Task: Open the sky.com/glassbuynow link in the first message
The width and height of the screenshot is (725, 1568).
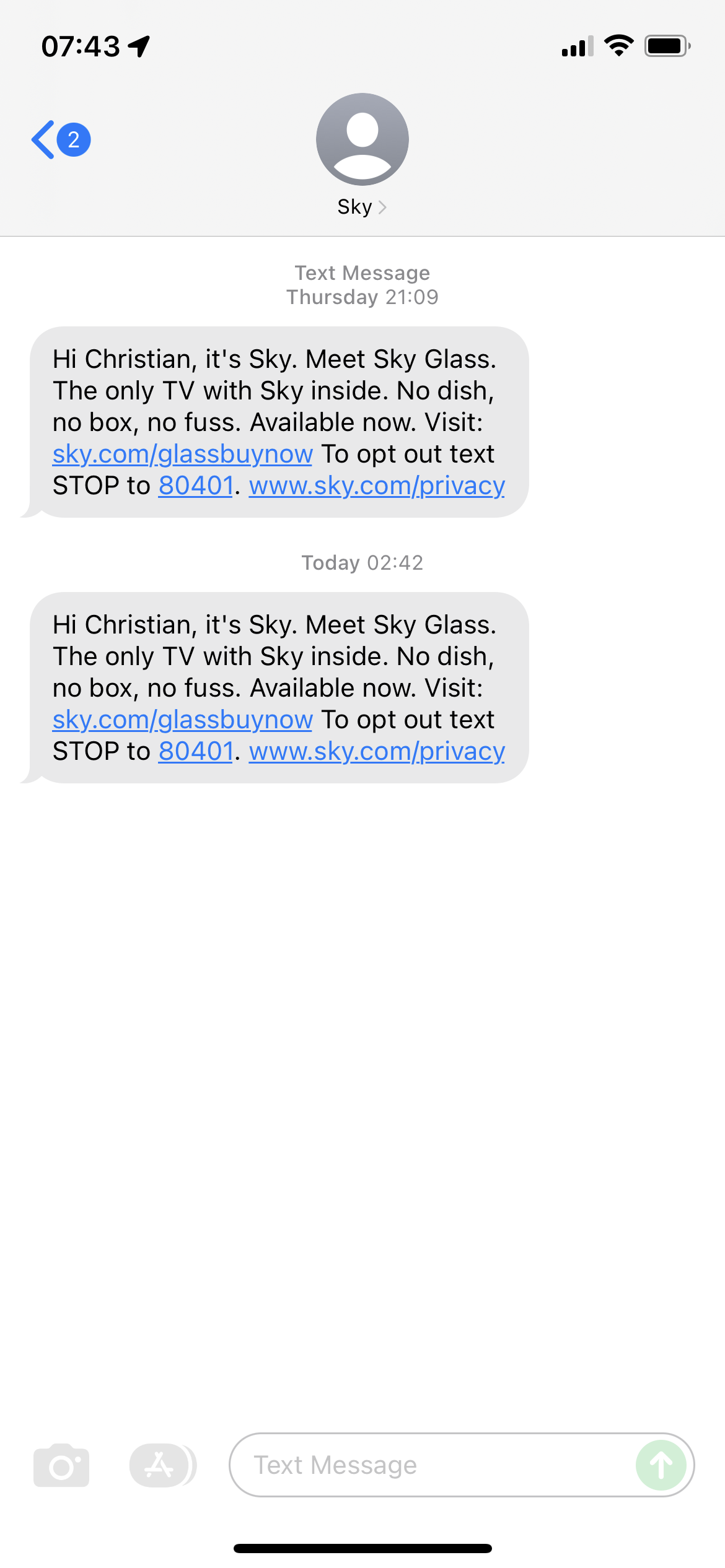Action: [182, 454]
